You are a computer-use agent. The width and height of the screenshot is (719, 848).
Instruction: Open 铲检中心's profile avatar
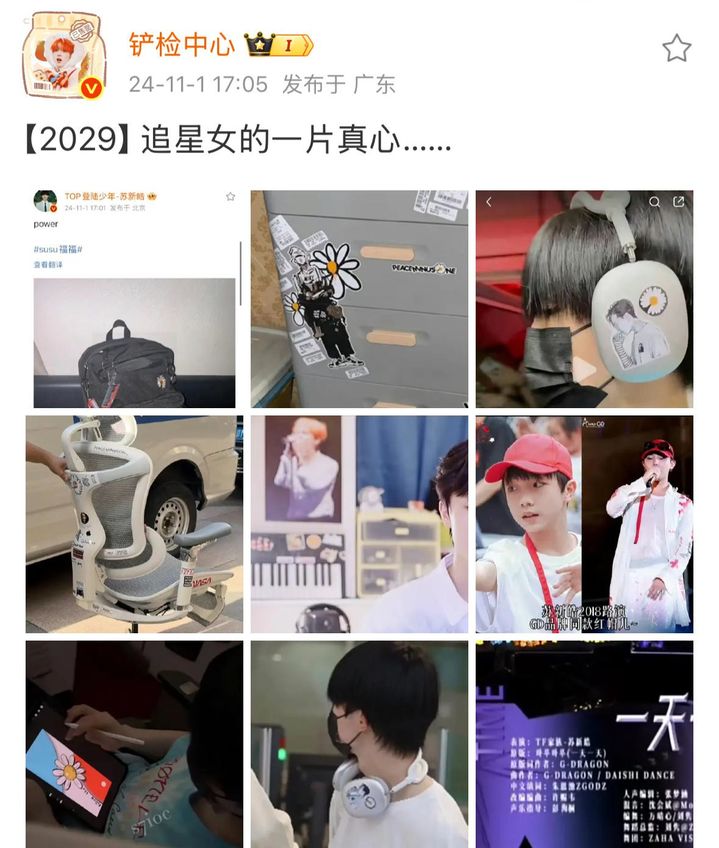point(60,57)
